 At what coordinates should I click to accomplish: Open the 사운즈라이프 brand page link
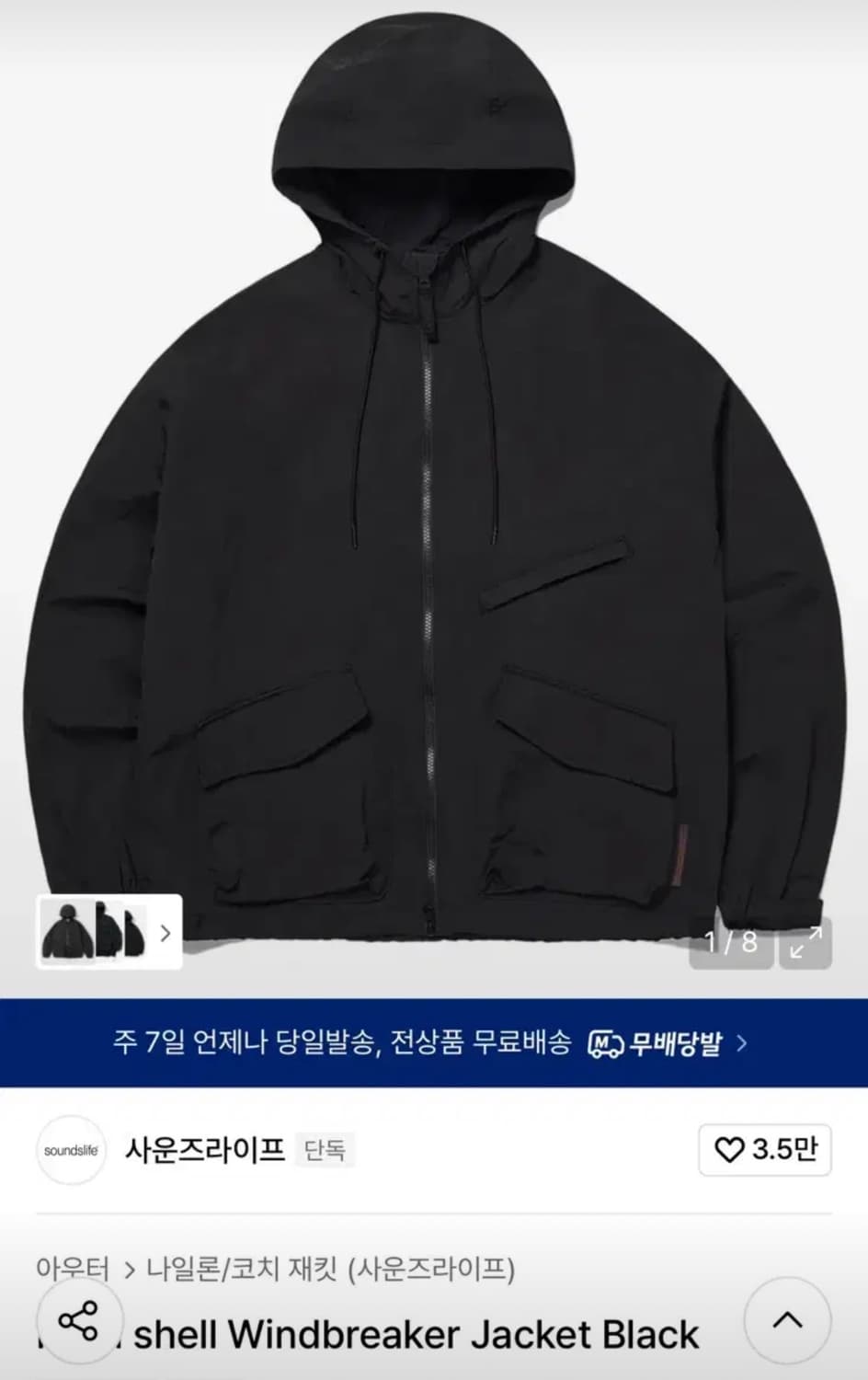click(x=204, y=1150)
